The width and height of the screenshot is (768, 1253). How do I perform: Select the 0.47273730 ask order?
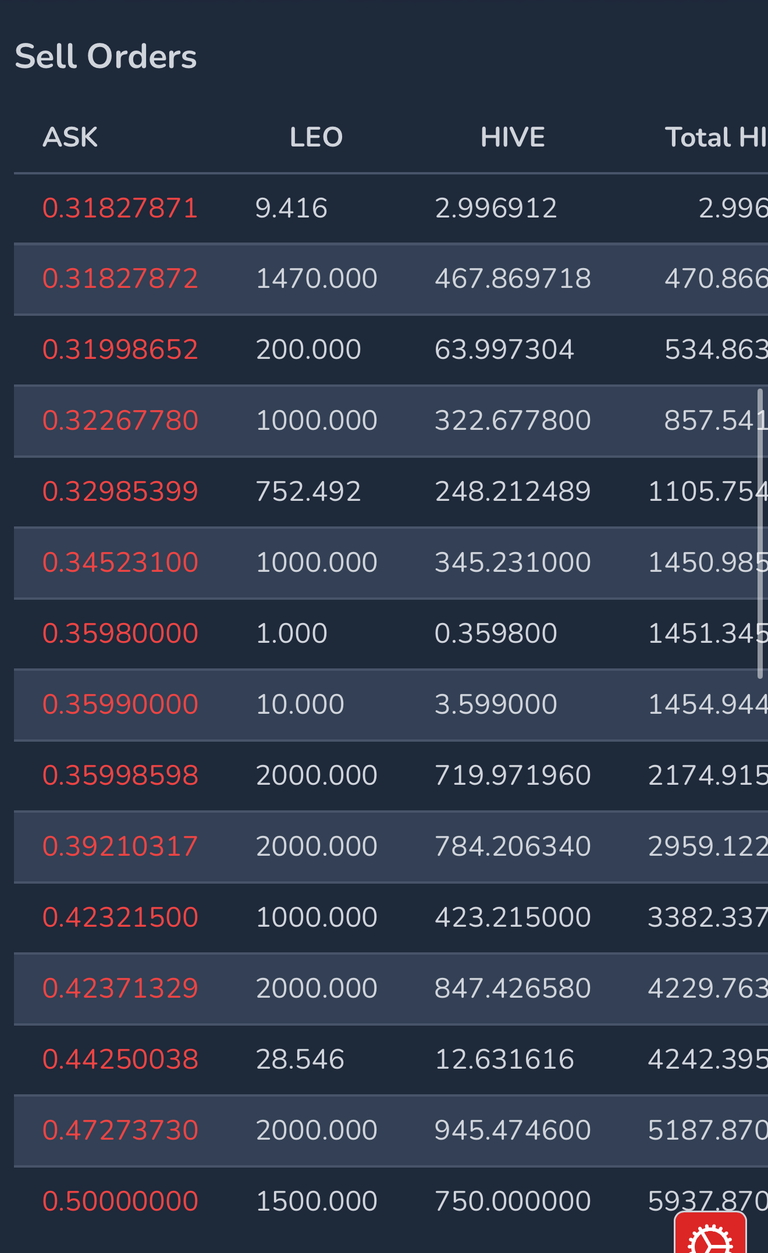[391, 1131]
